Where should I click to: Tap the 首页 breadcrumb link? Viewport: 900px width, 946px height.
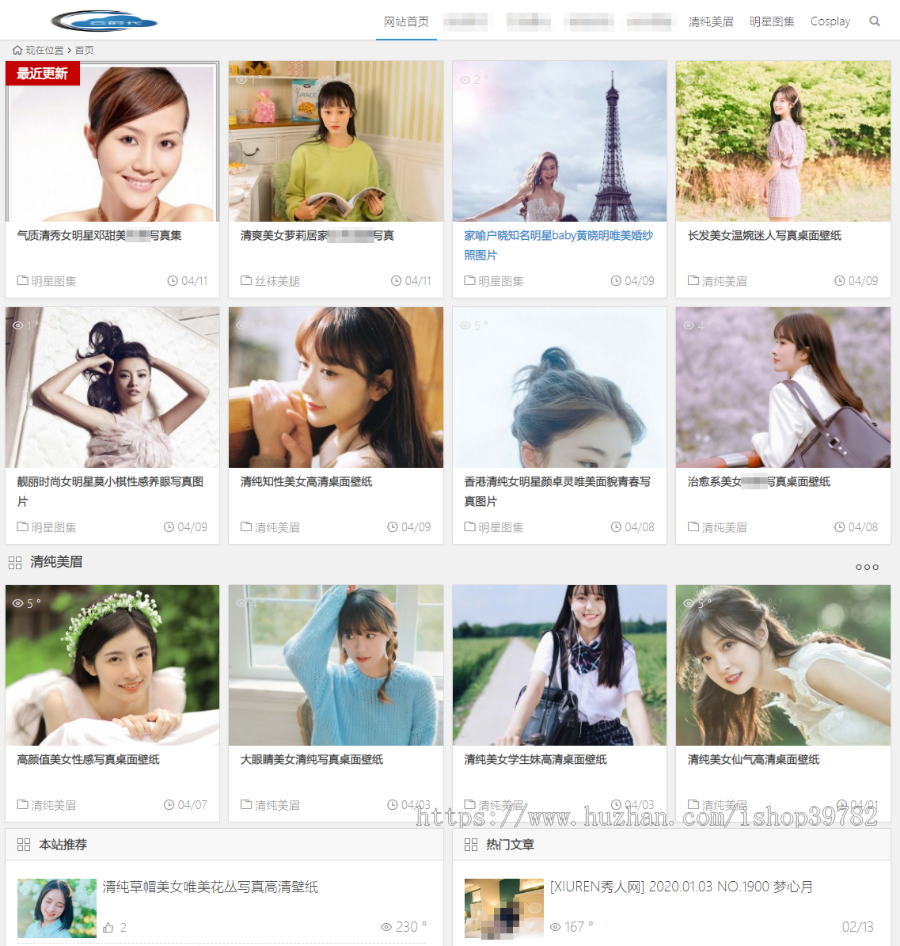(x=85, y=50)
